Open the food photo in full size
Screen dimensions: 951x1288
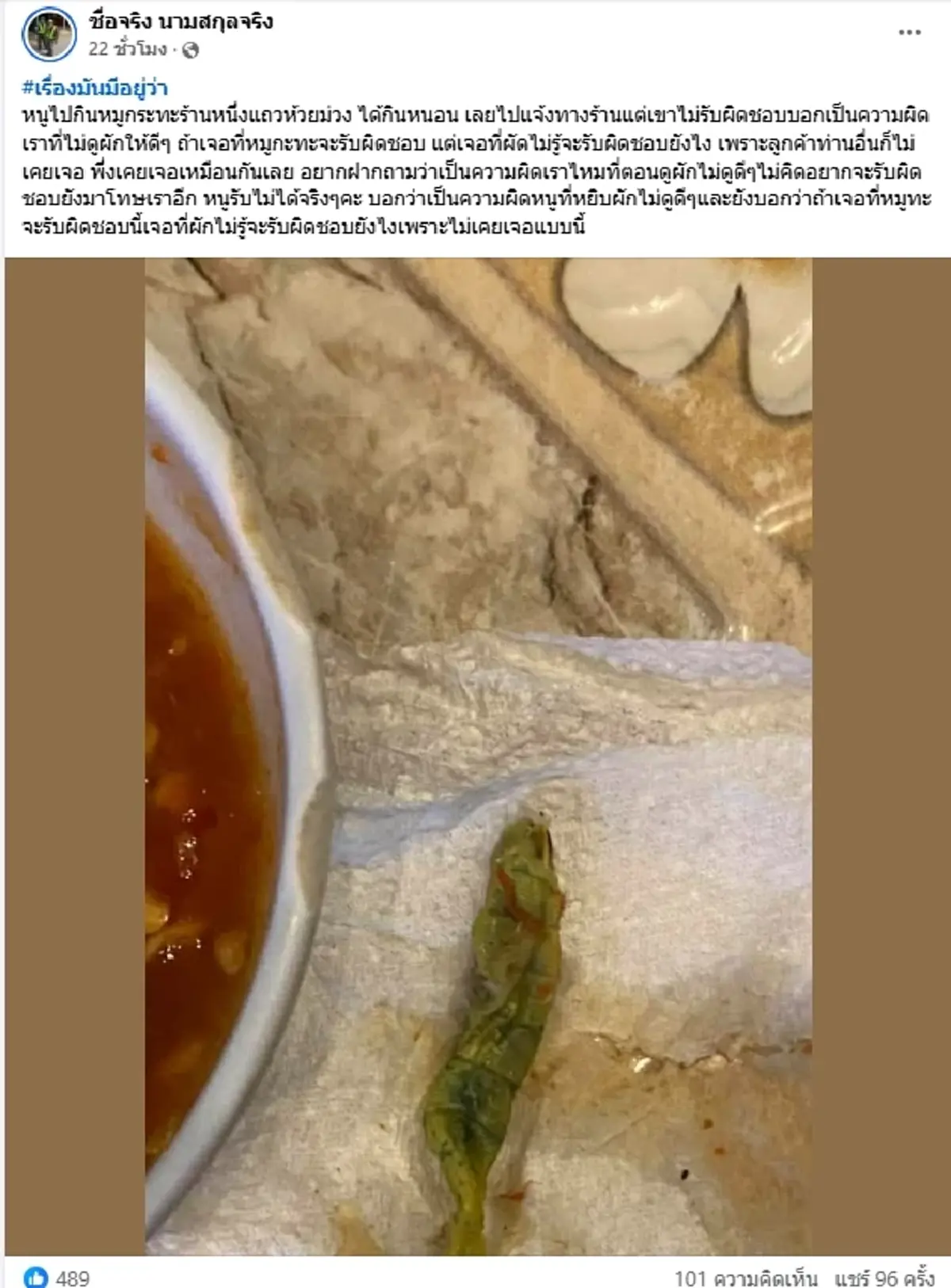[475, 753]
